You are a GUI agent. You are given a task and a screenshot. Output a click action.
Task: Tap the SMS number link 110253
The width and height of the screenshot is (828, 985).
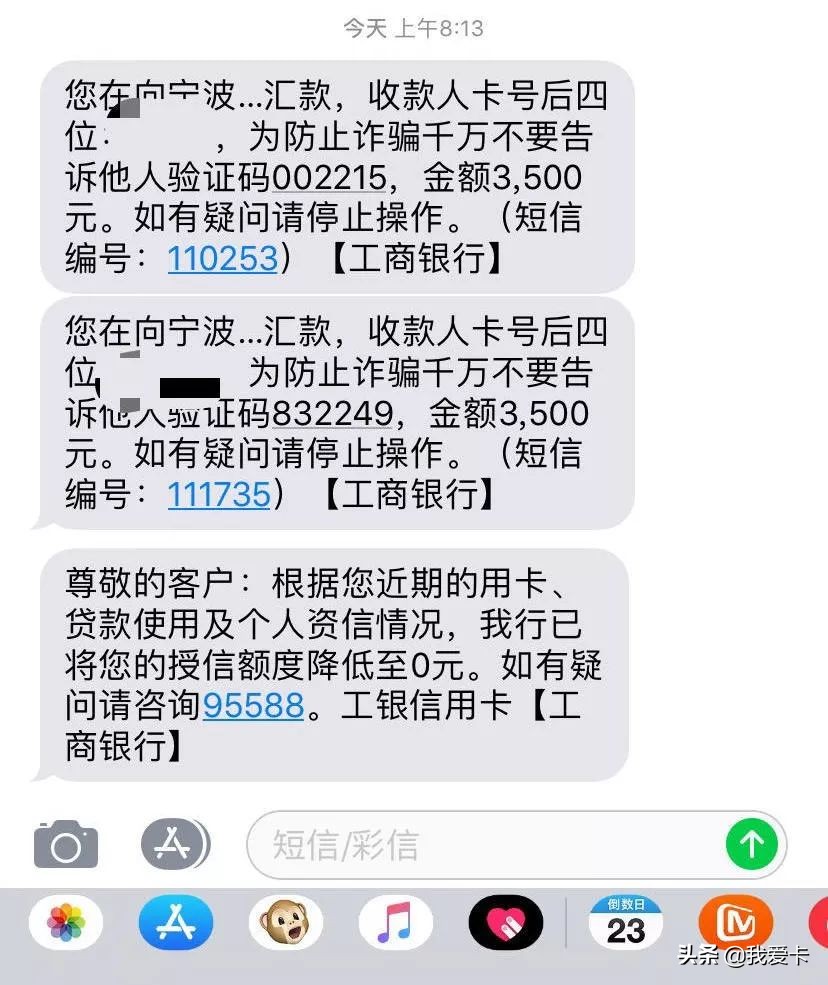[222, 259]
